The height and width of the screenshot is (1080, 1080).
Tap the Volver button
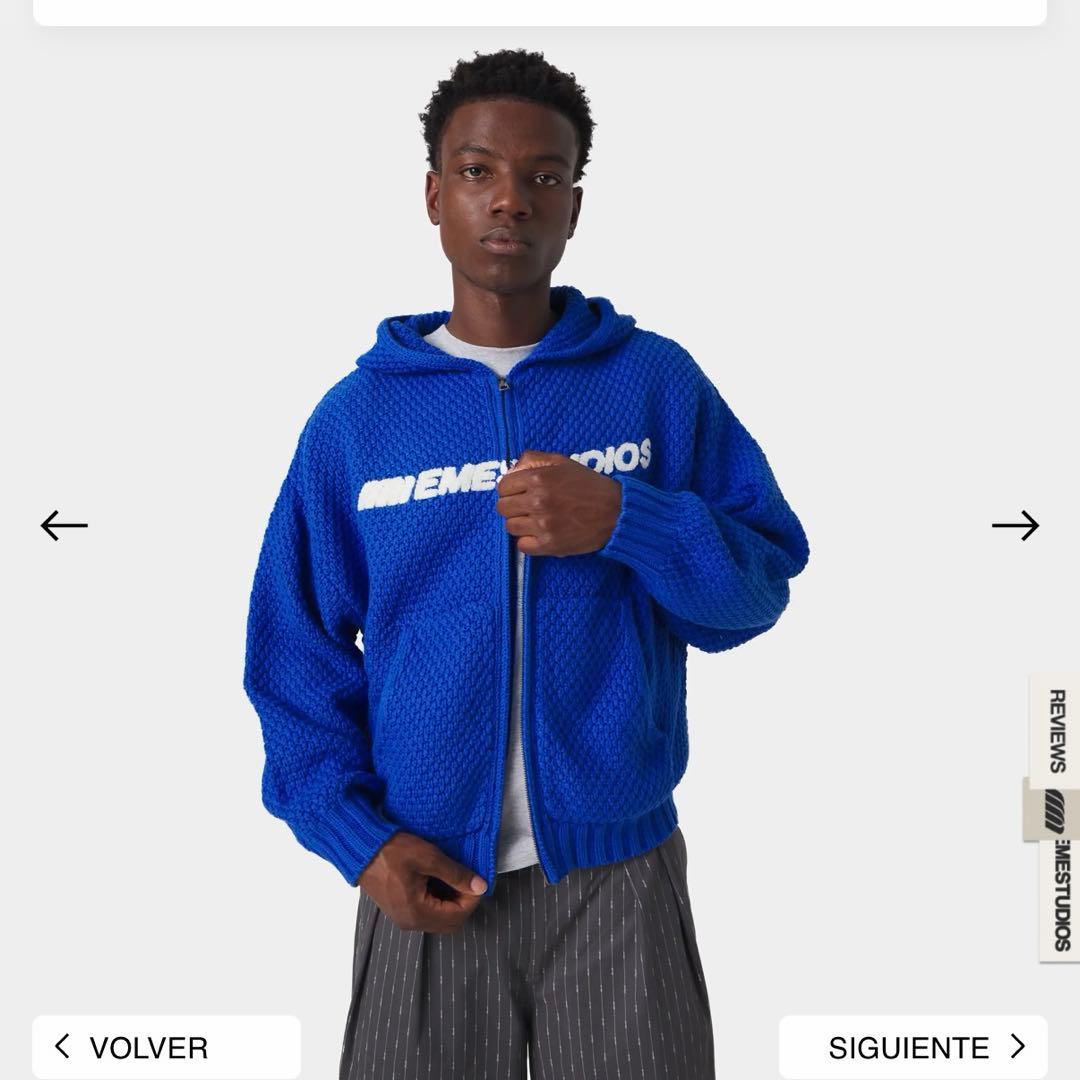166,1047
